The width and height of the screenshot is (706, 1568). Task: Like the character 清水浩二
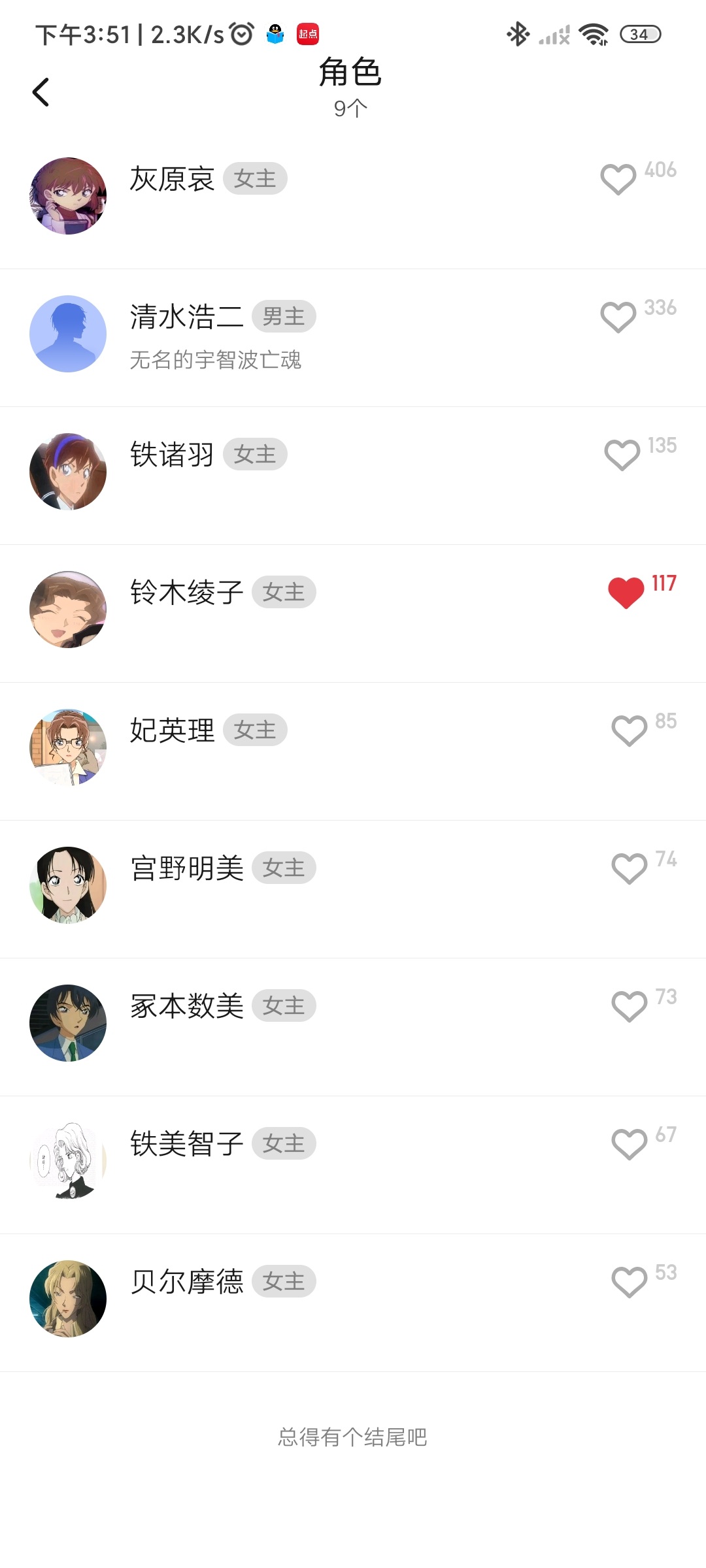coord(618,317)
